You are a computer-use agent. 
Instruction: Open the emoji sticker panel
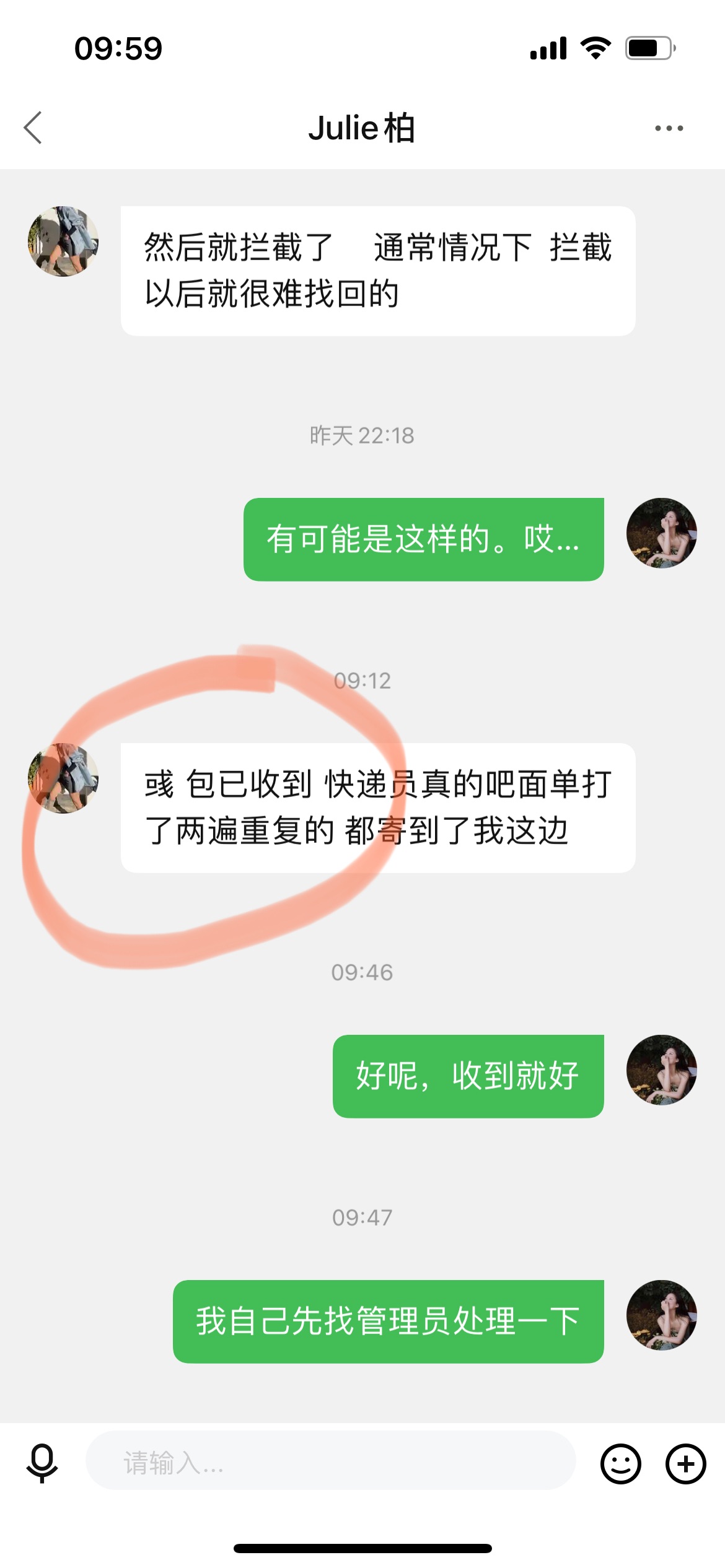click(x=620, y=1464)
